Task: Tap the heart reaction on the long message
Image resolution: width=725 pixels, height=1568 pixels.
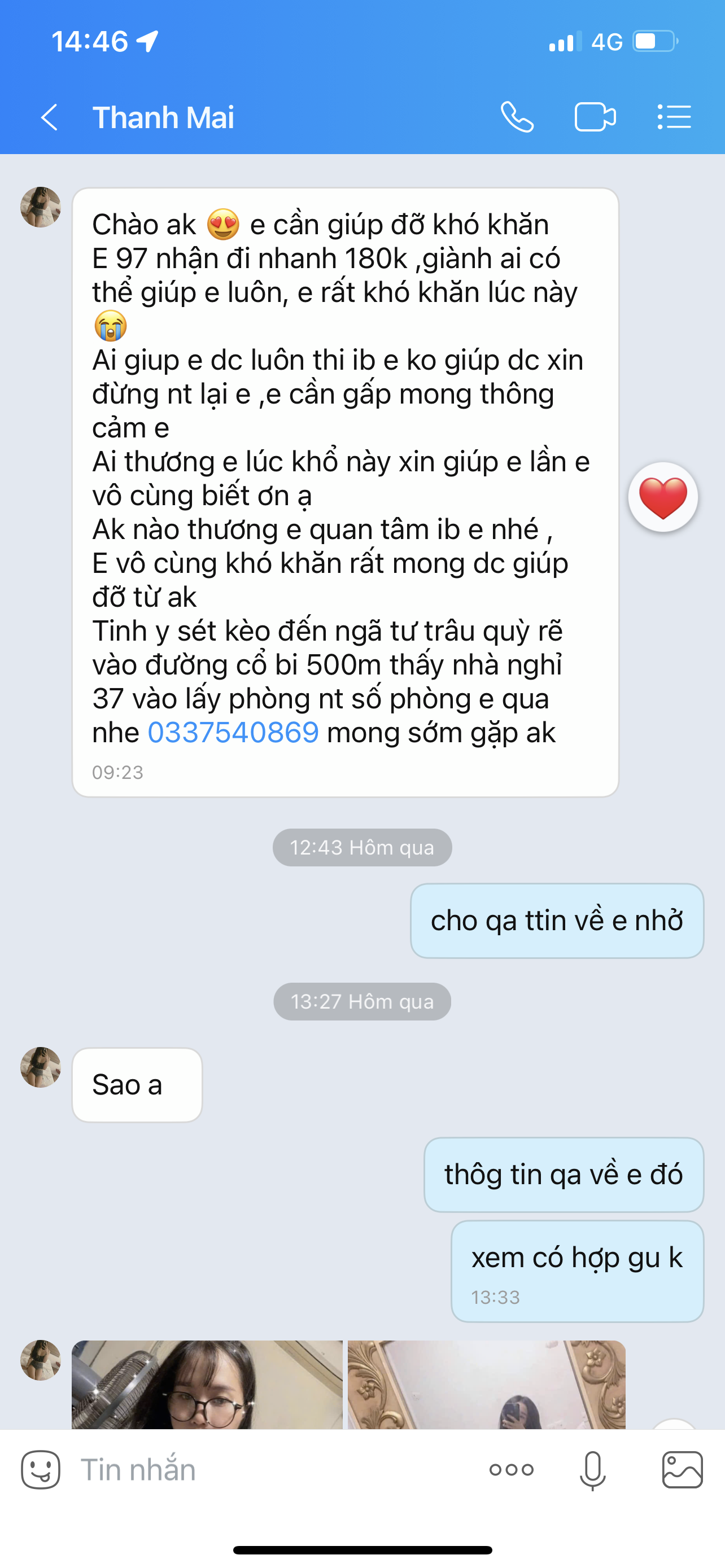Action: coord(663,497)
